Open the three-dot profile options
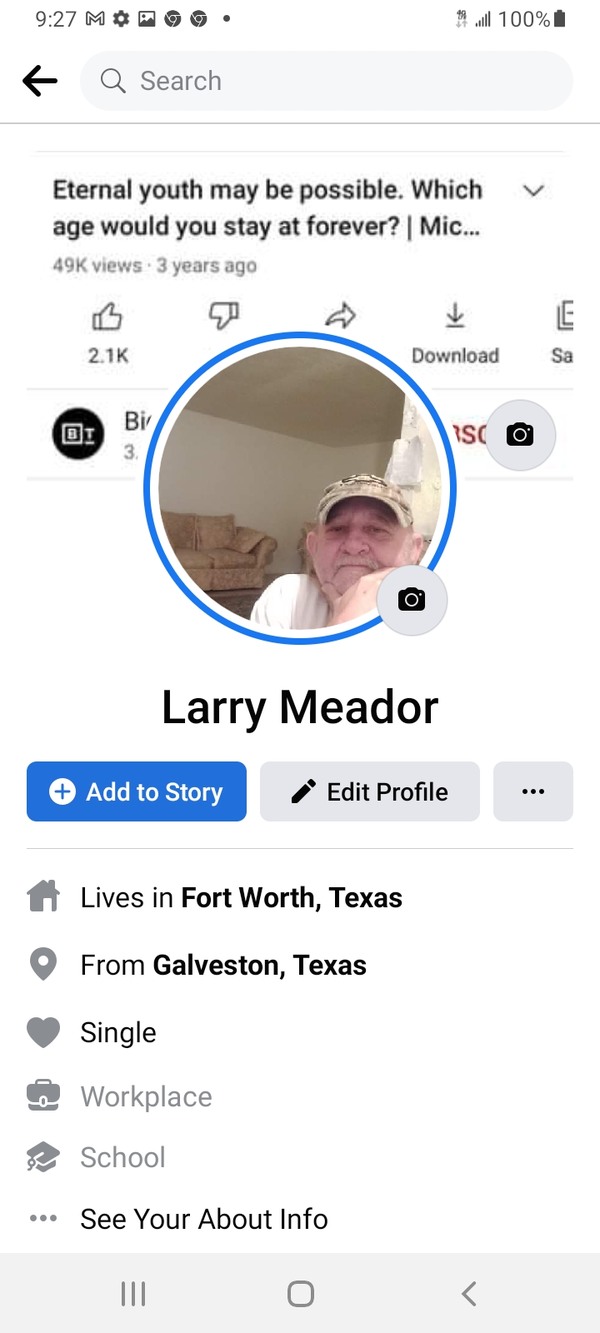600x1333 pixels. 533,792
